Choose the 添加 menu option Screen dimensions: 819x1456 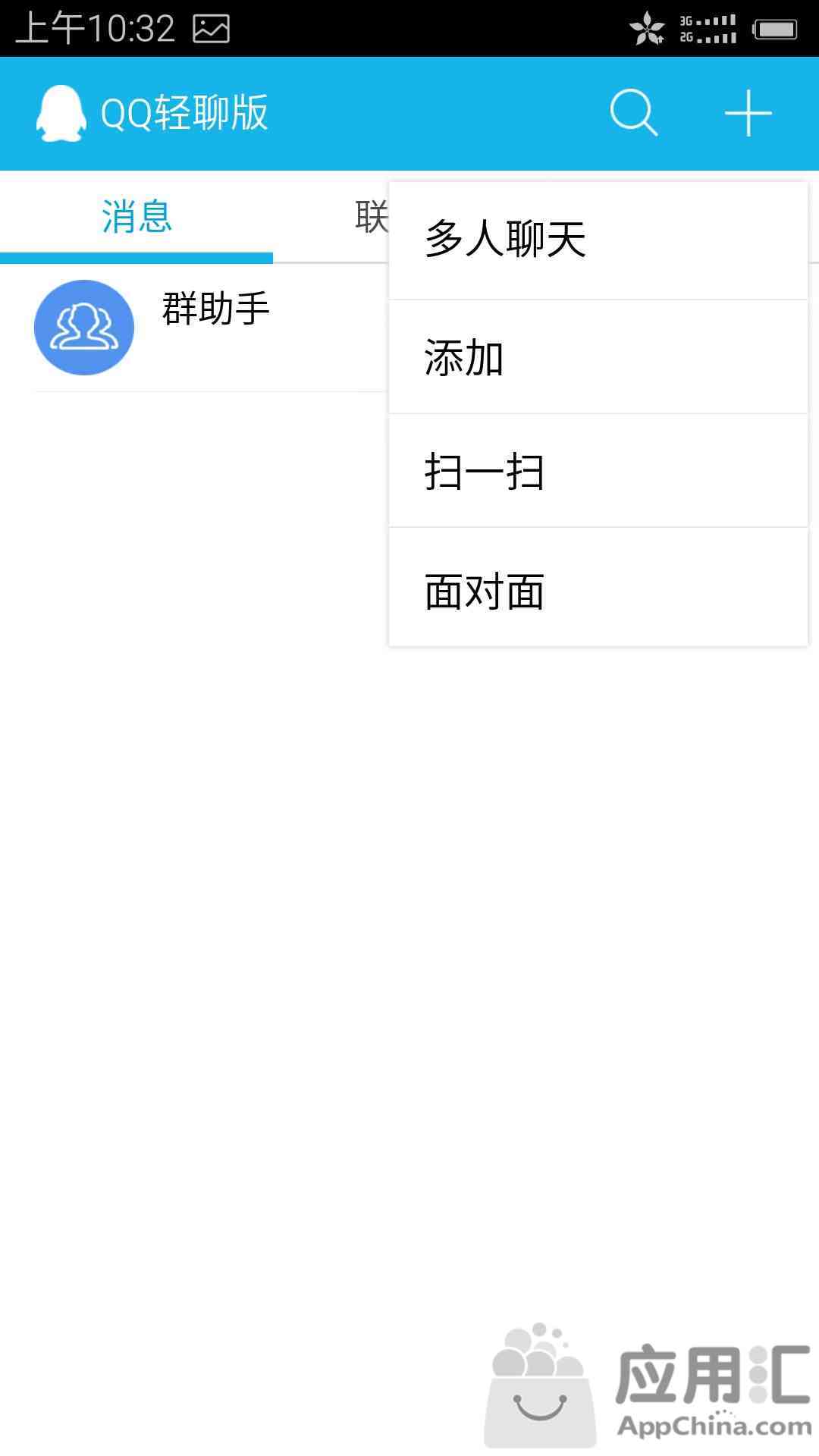[598, 357]
